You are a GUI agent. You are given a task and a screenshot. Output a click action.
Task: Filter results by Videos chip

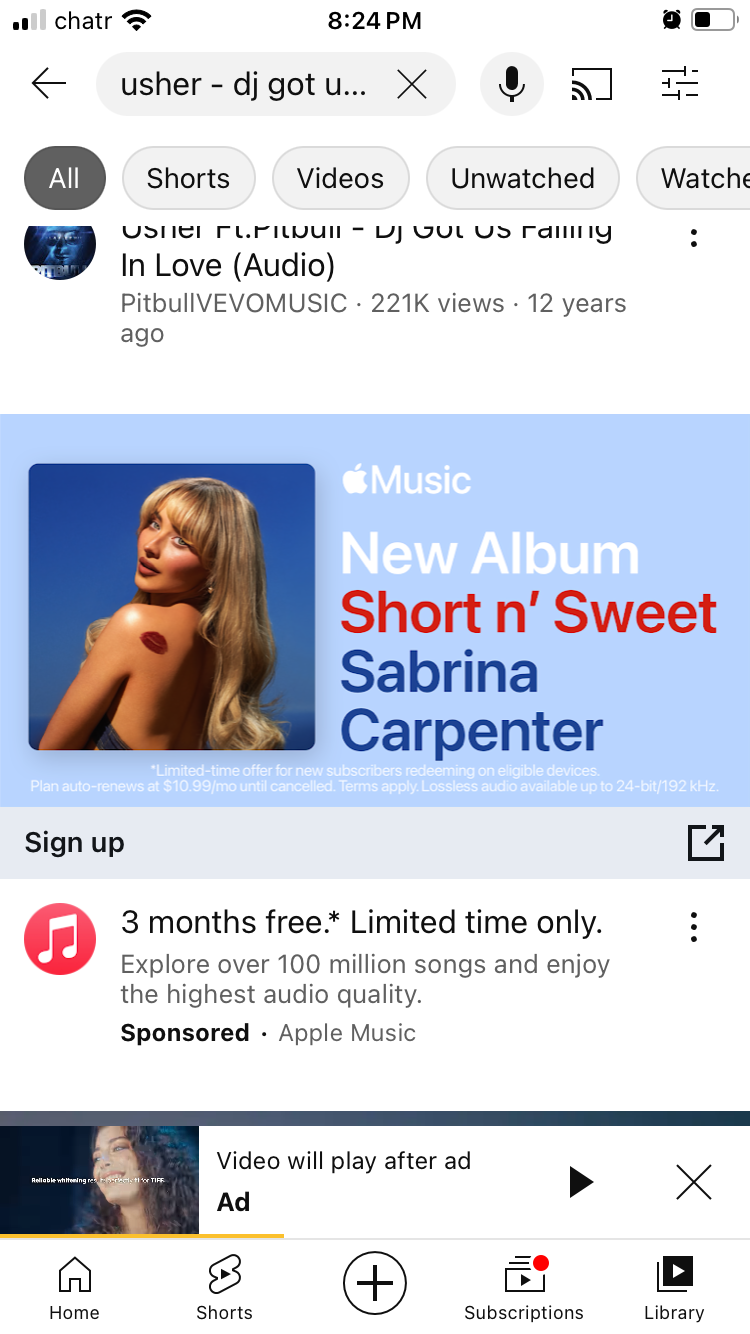340,178
